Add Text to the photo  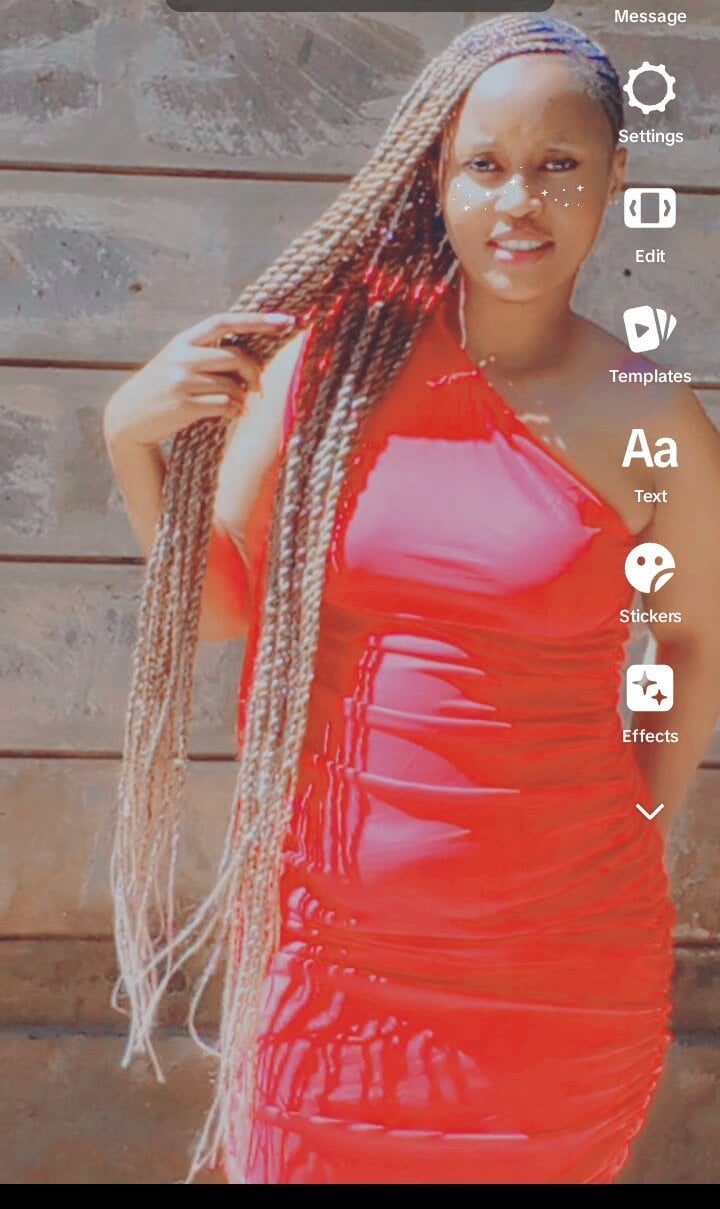click(x=650, y=450)
